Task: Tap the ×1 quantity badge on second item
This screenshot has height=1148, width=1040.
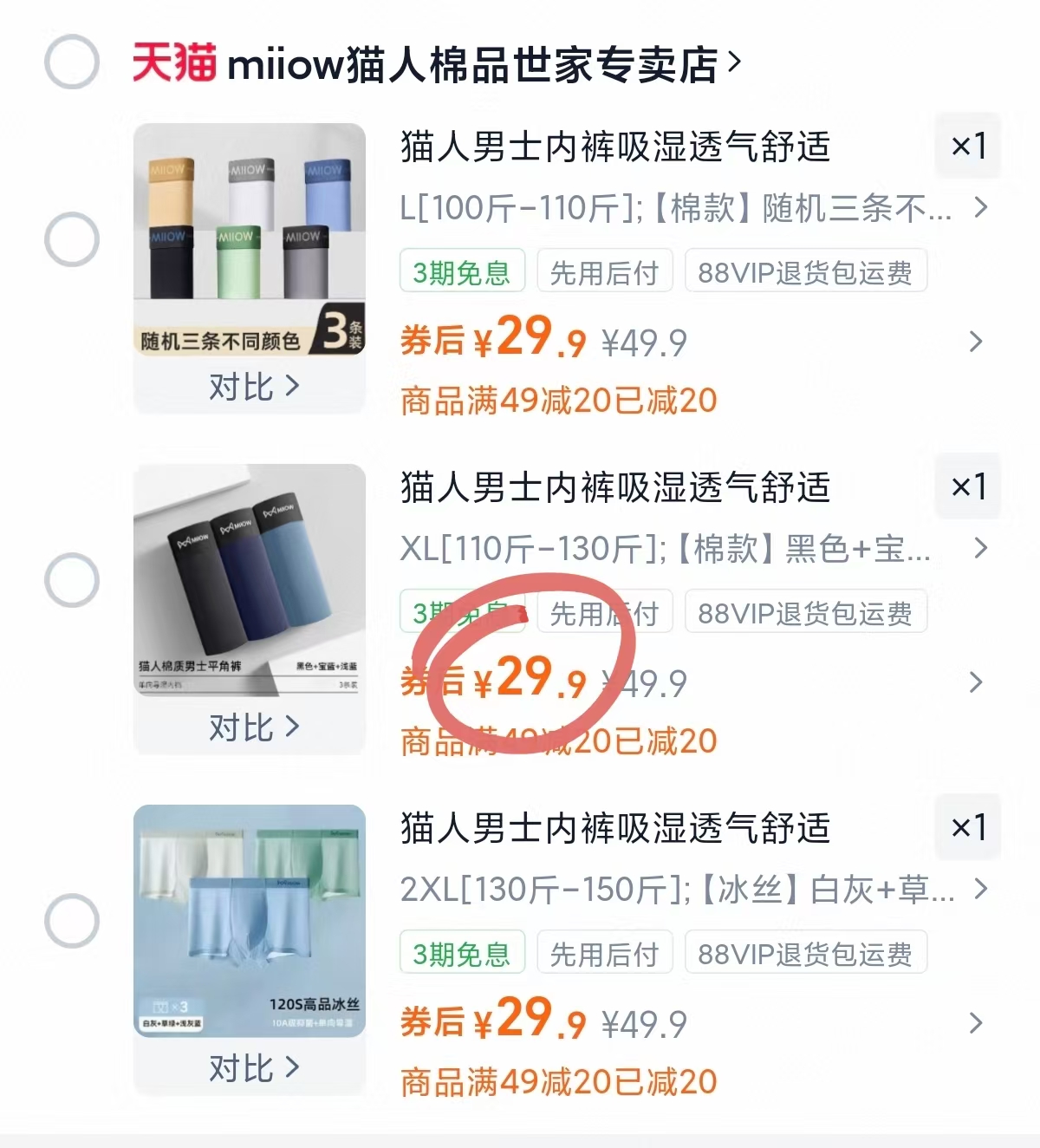Action: pyautogui.click(x=968, y=486)
